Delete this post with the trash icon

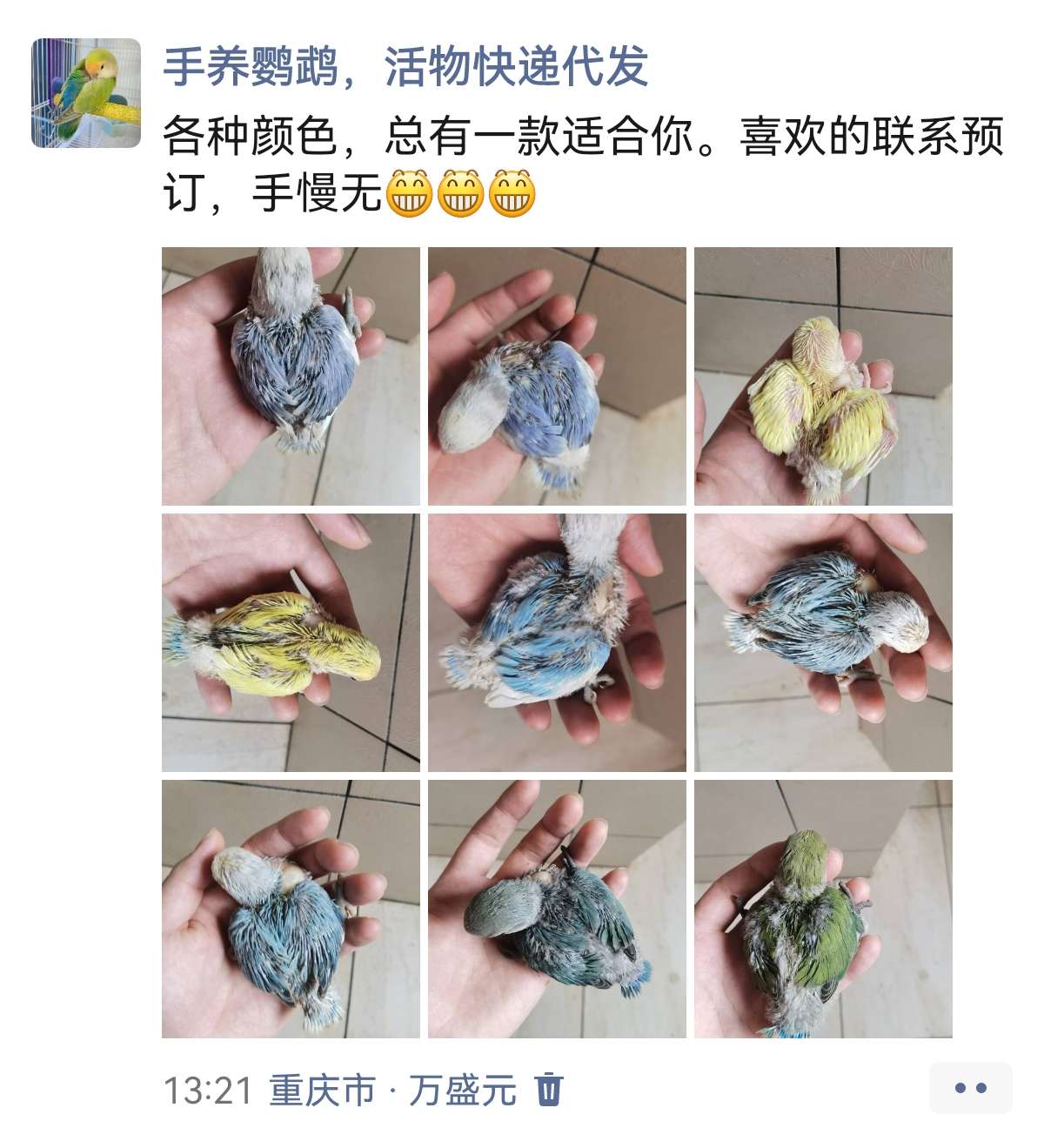(x=549, y=1090)
